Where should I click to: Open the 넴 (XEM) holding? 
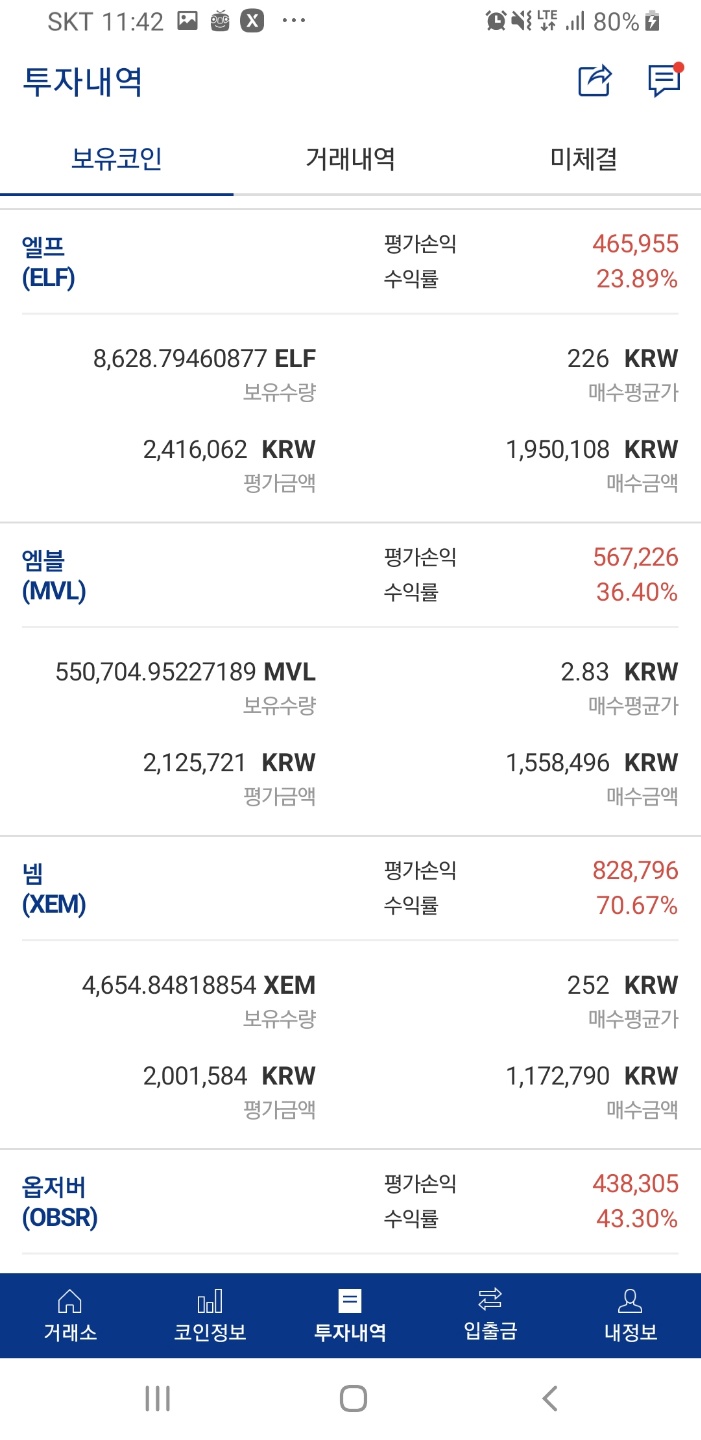pos(54,888)
